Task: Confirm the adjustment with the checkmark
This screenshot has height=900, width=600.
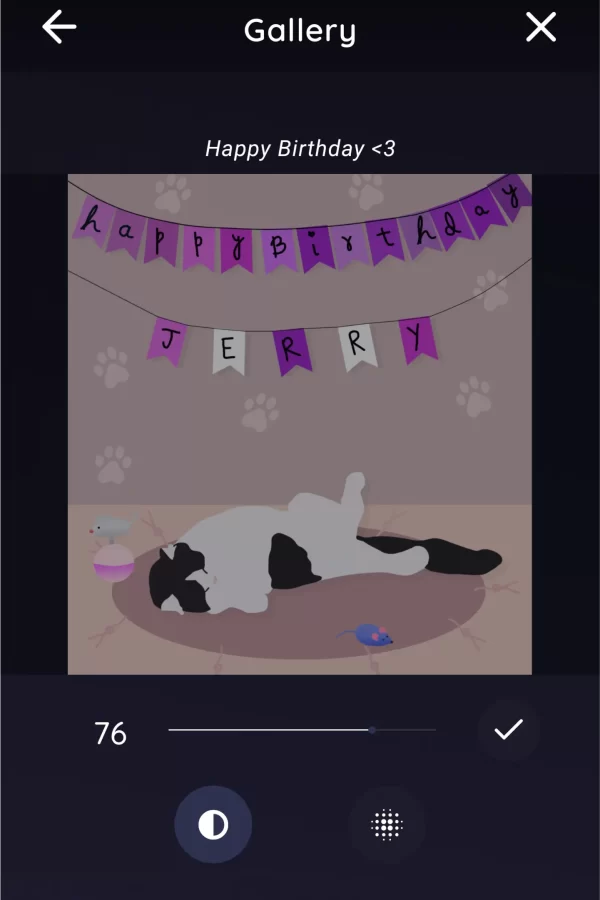Action: (x=508, y=730)
